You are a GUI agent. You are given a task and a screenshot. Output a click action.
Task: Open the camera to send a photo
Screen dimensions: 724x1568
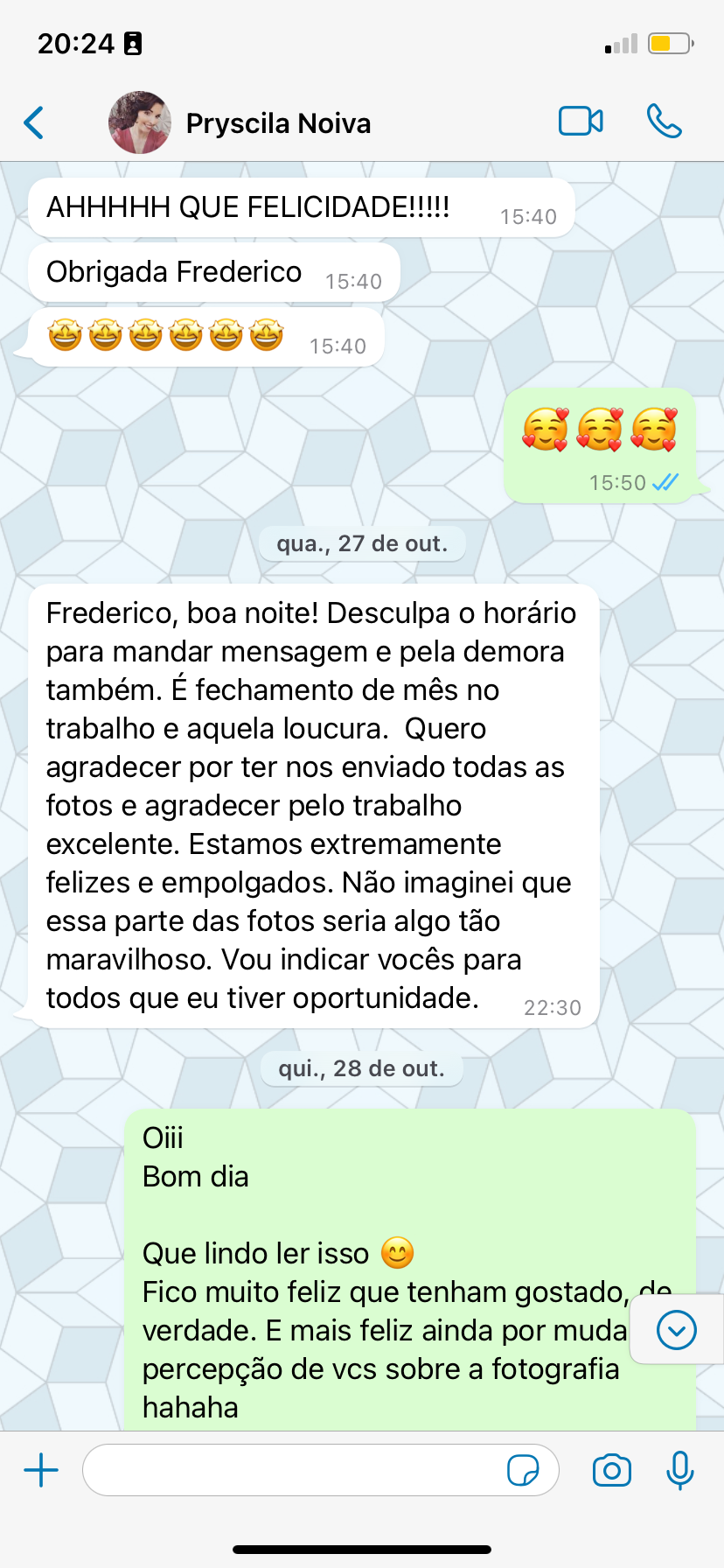click(x=612, y=1470)
